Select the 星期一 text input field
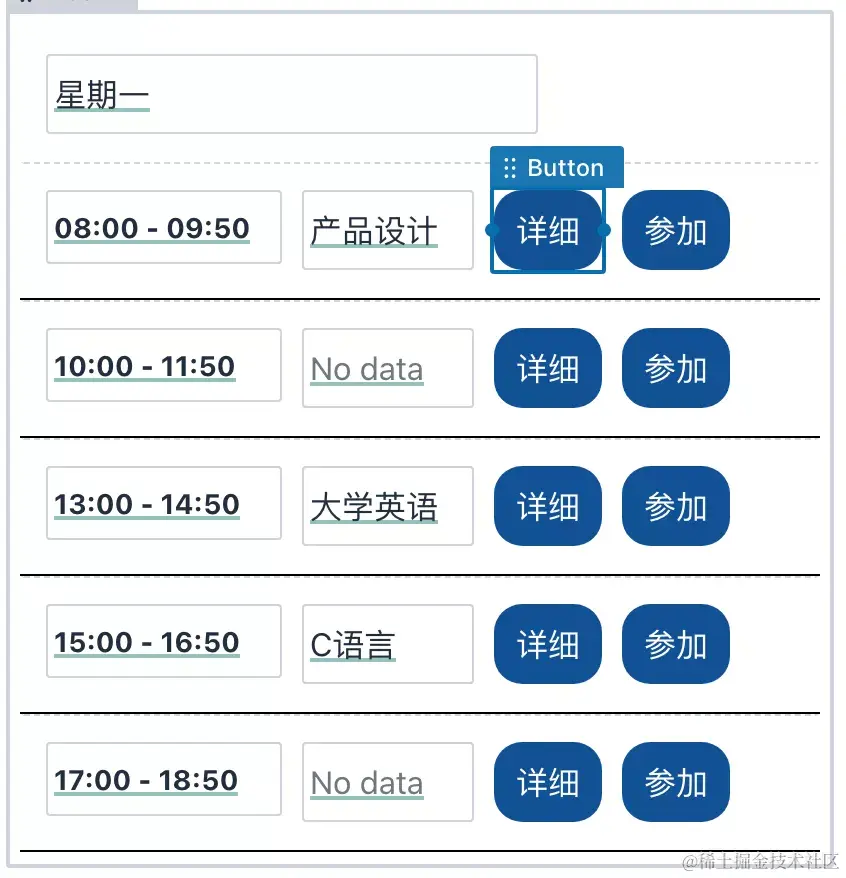The image size is (846, 878). click(x=291, y=93)
